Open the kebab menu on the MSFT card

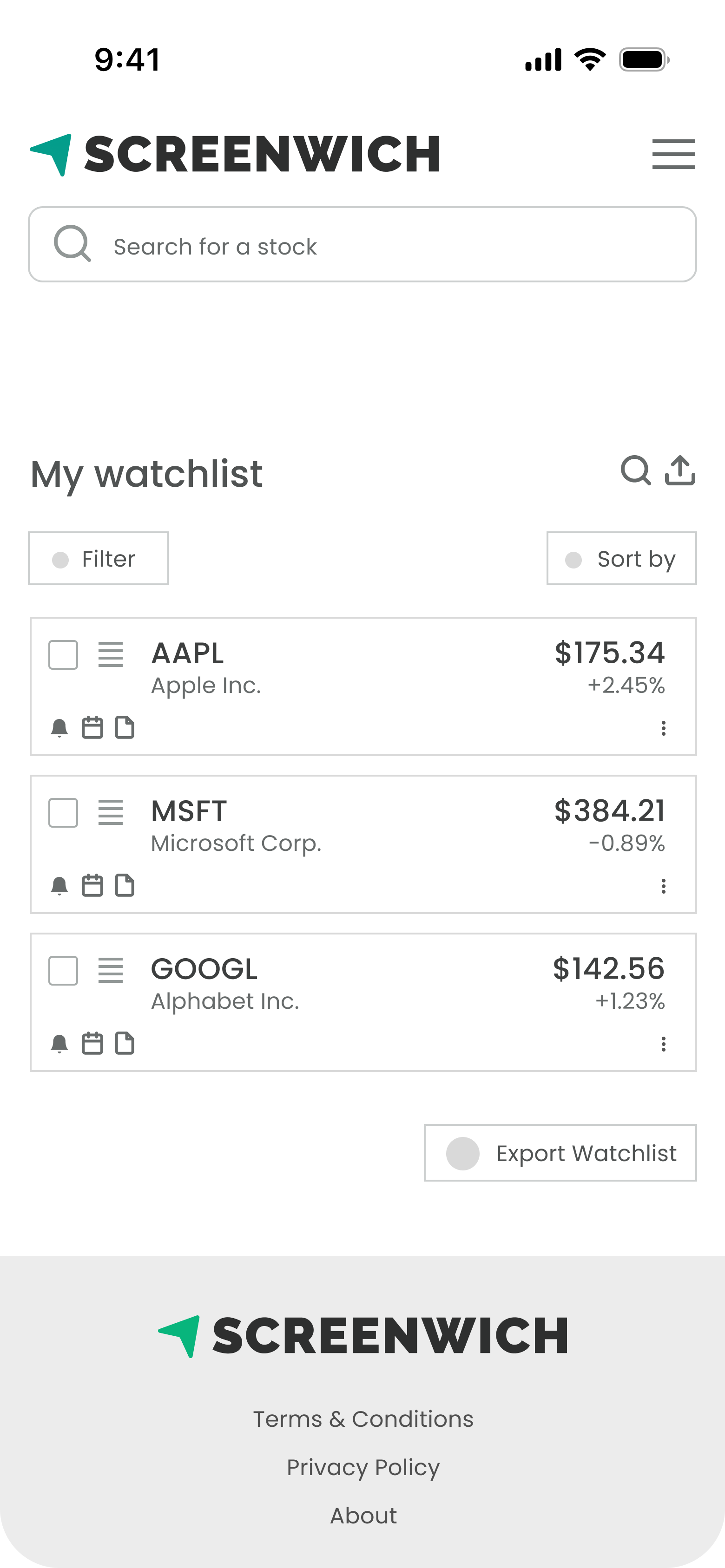(x=664, y=886)
